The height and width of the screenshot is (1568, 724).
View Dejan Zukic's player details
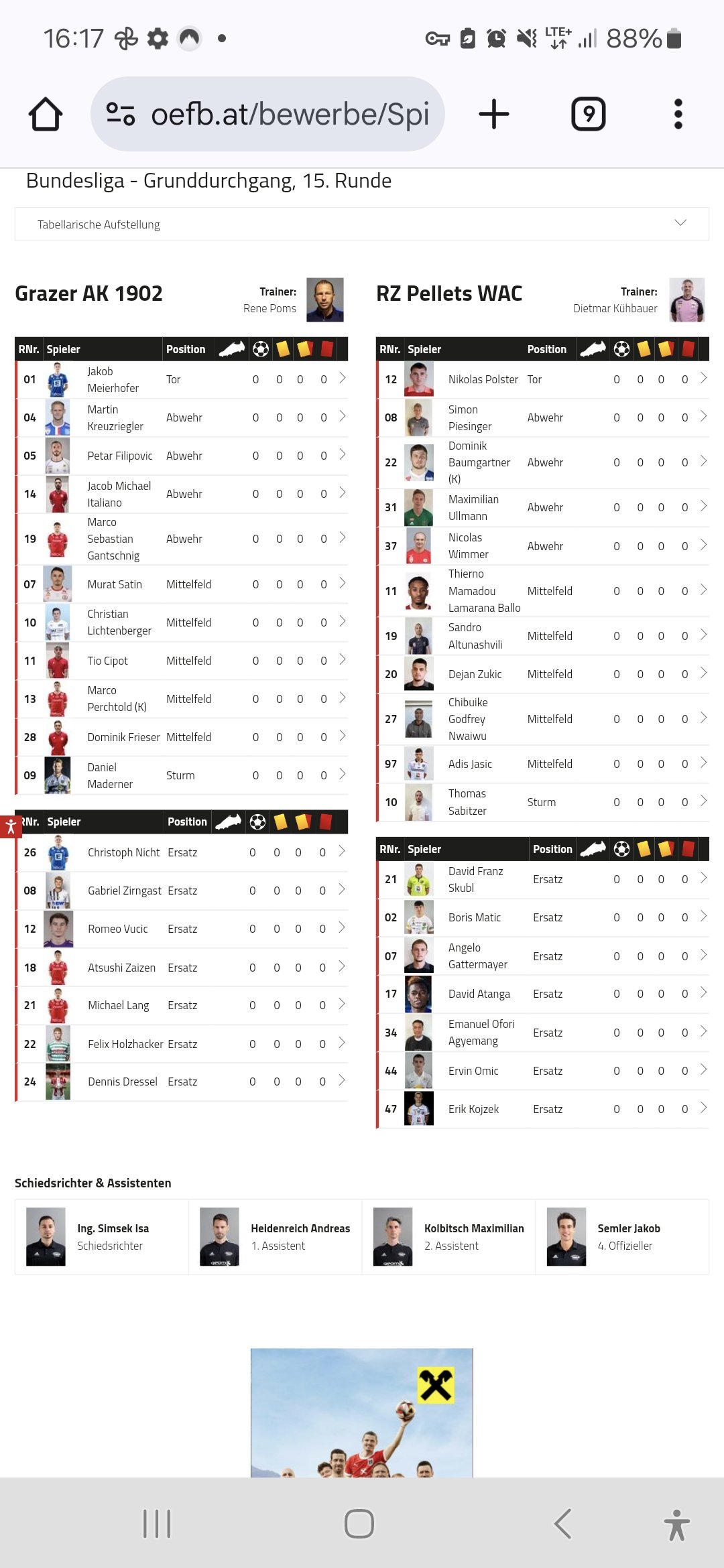pos(542,674)
